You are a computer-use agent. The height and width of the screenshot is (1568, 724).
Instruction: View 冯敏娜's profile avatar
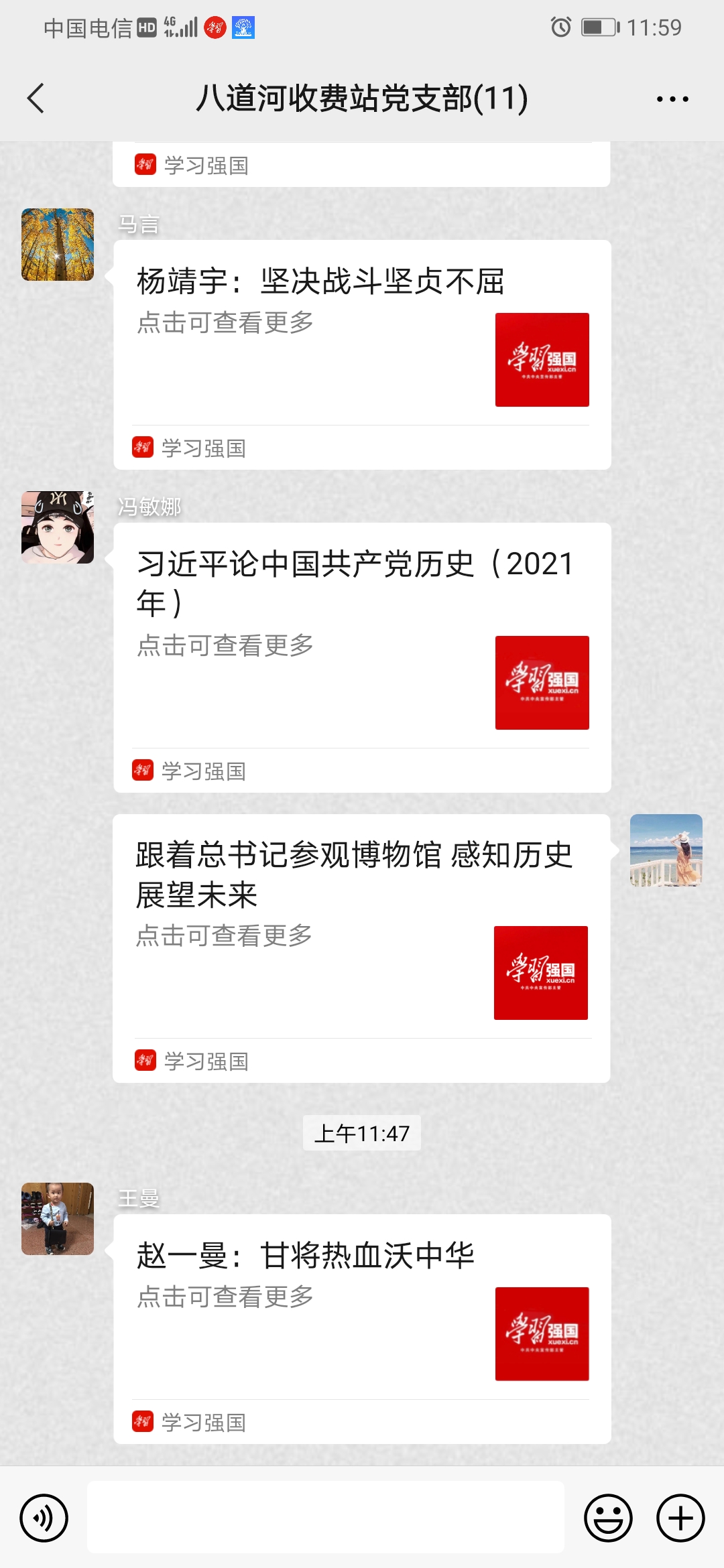click(x=58, y=527)
